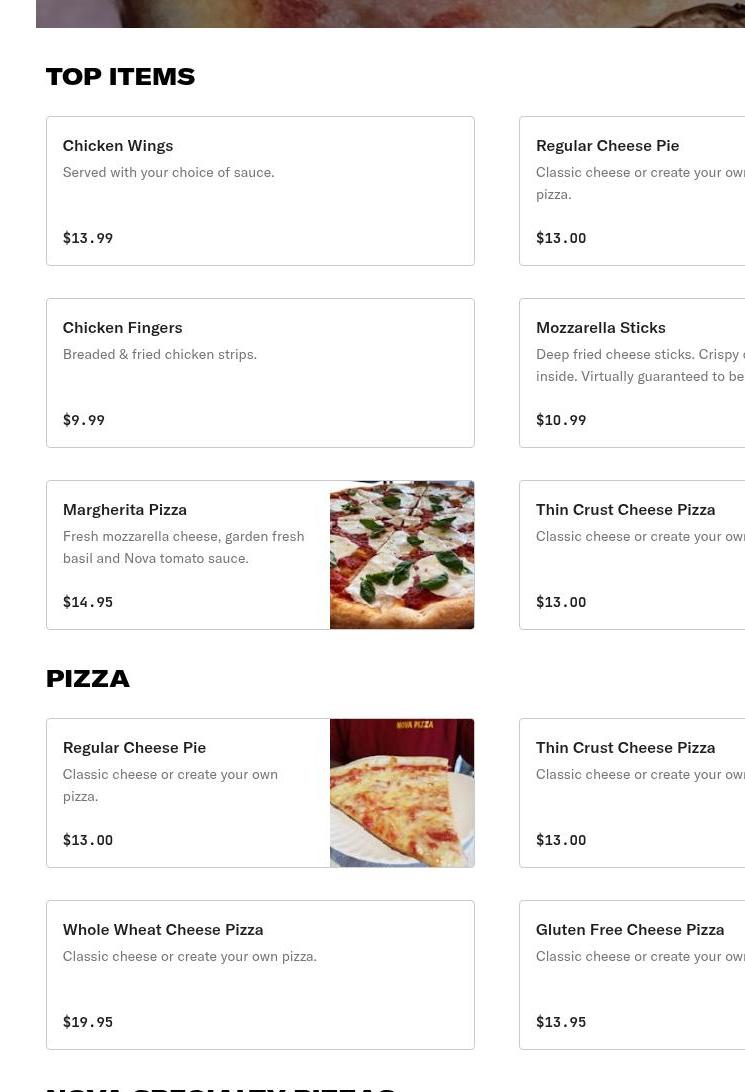
Task: View the Mozzarella Sticks item
Action: pyautogui.click(x=632, y=373)
